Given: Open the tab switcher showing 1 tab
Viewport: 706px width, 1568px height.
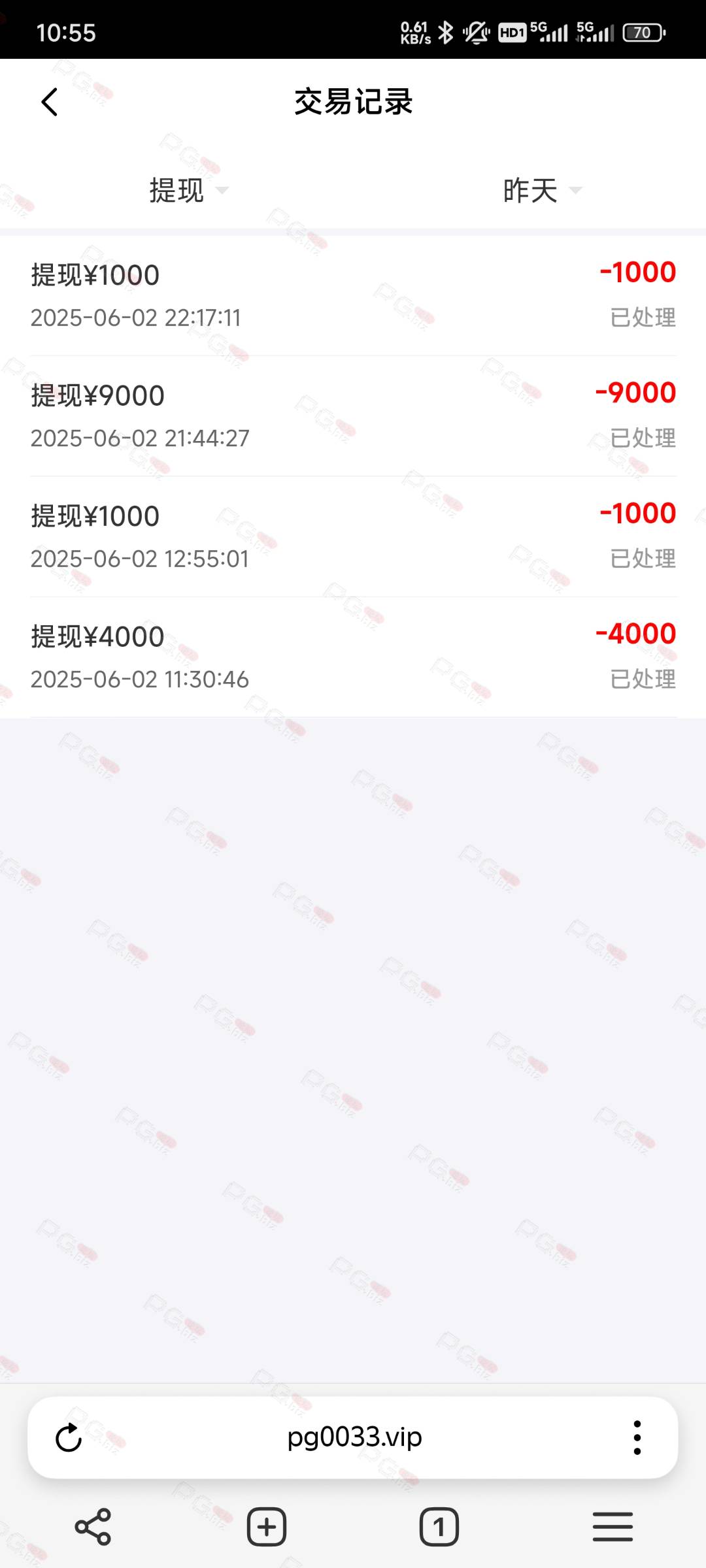Looking at the screenshot, I should pyautogui.click(x=439, y=1527).
